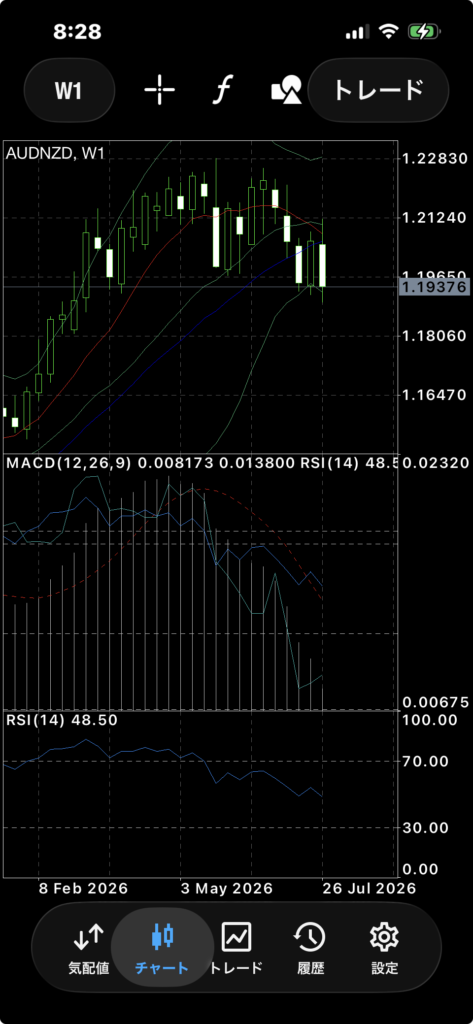This screenshot has width=473, height=1024.
Task: Go to the トレード tab in bottom bar
Action: pyautogui.click(x=236, y=948)
